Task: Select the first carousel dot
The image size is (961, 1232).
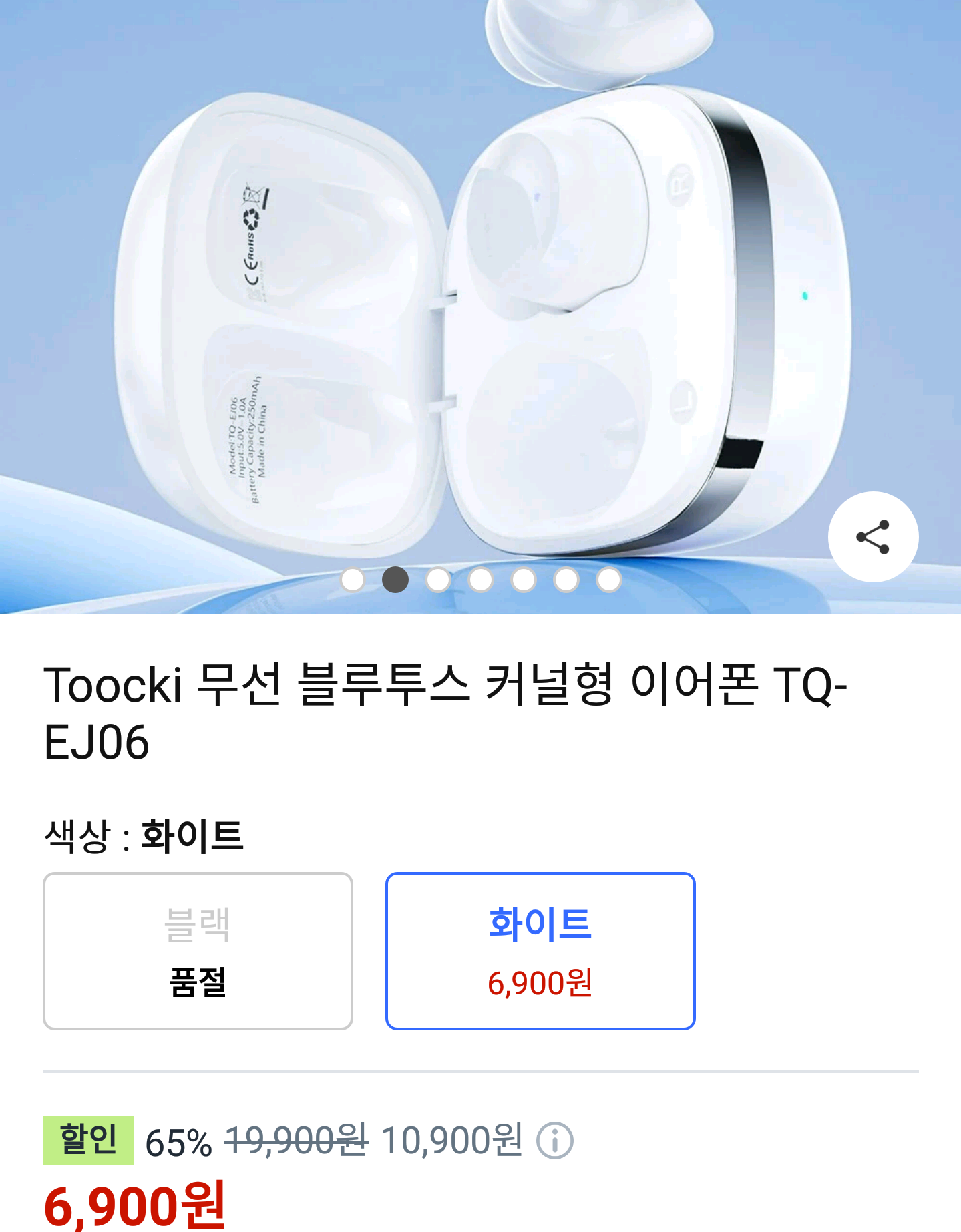Action: click(354, 581)
